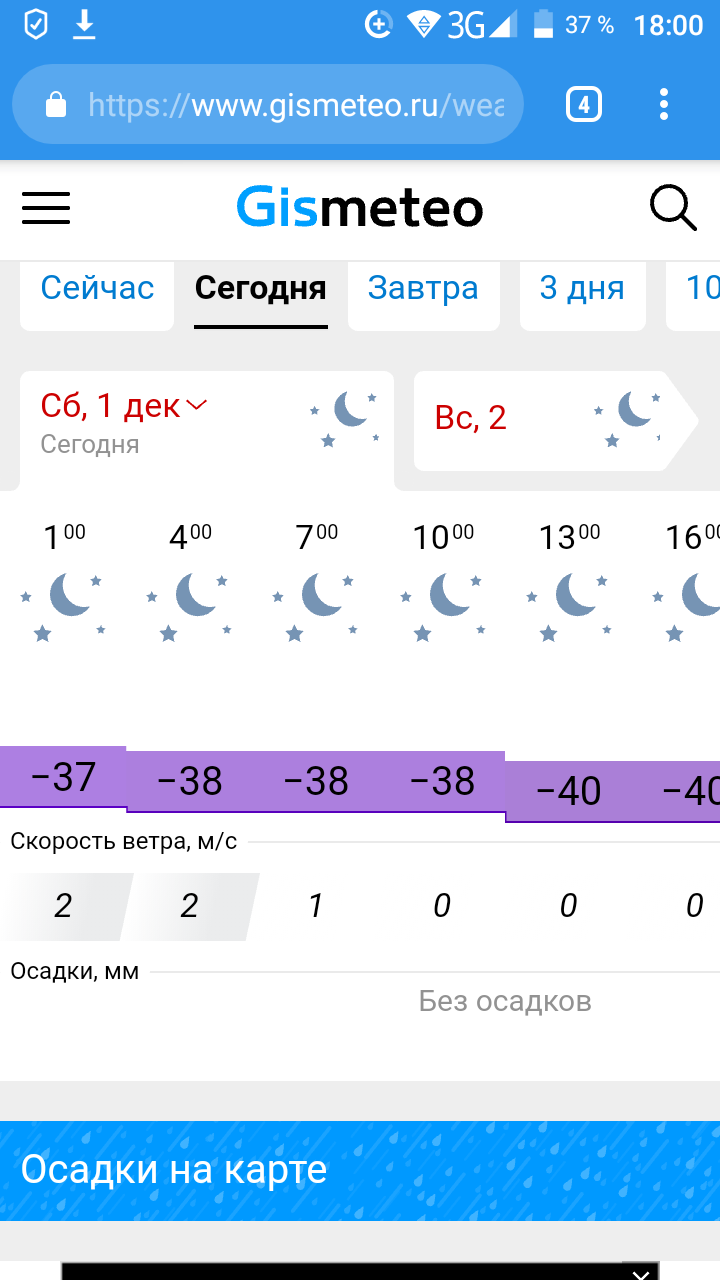Select the Сегодня tab
This screenshot has height=1280, width=720.
coord(261,289)
